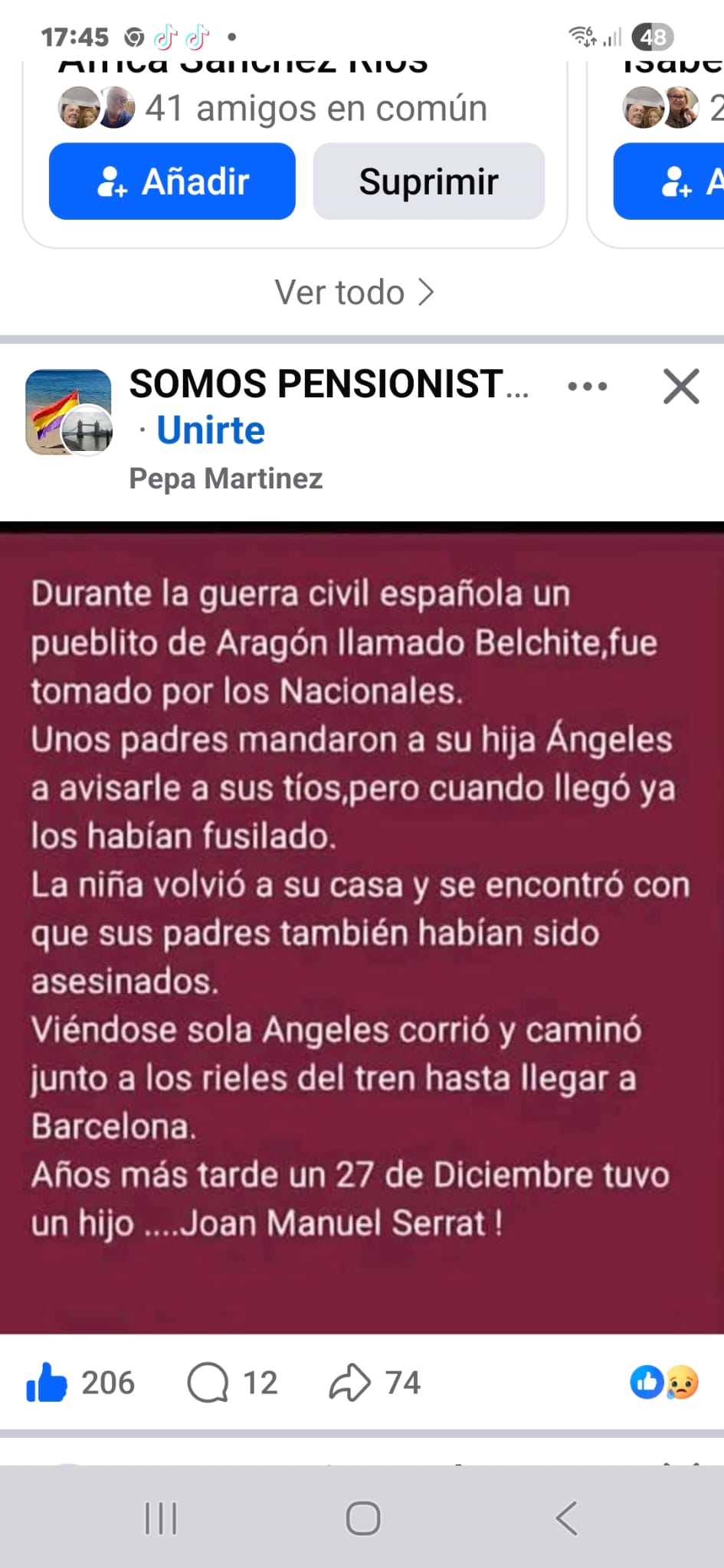Add the friend with 41 amigos en común

click(x=172, y=181)
